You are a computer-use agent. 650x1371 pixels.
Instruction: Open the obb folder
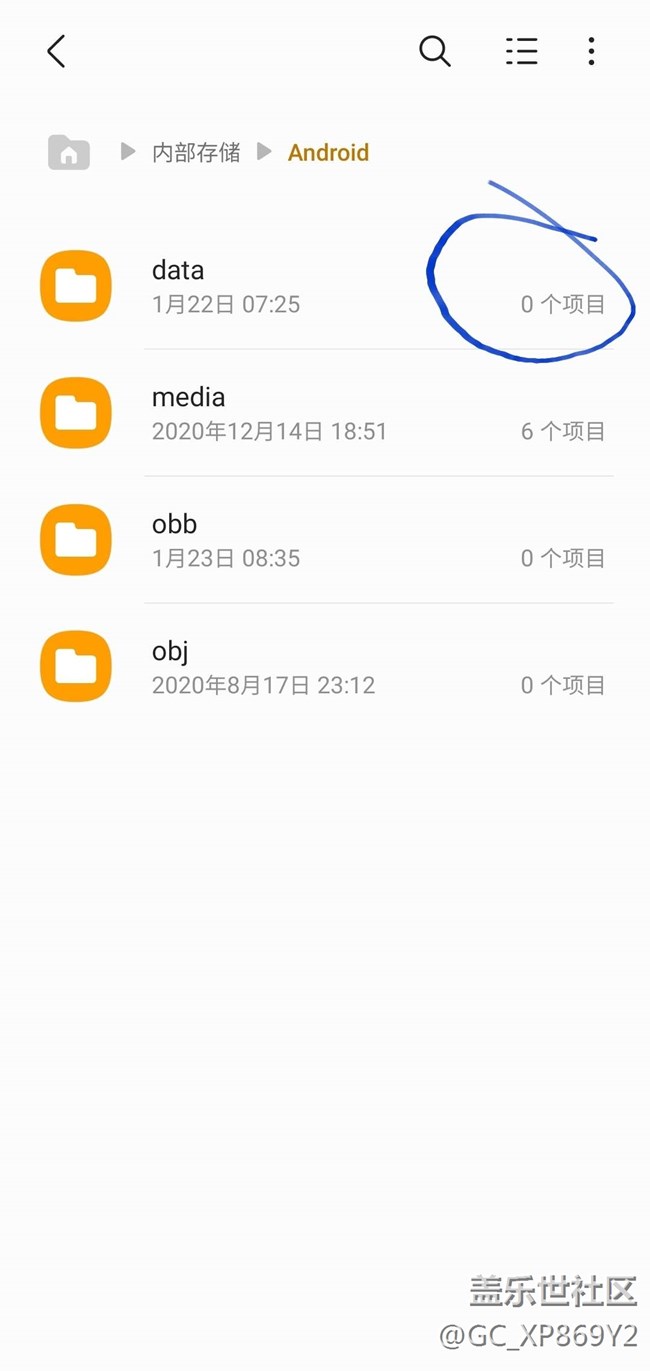(x=175, y=540)
